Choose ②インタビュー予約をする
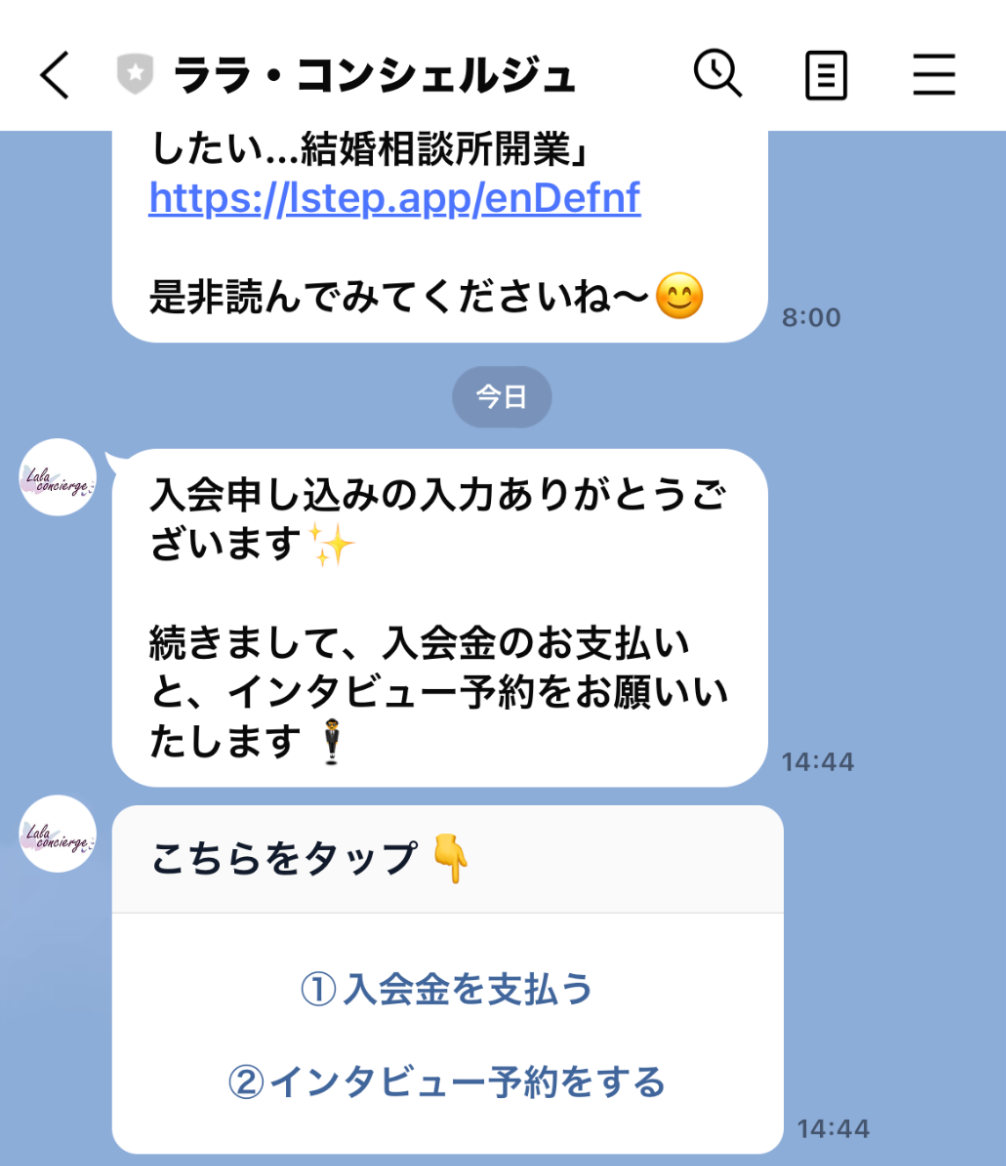This screenshot has width=1006, height=1166. click(447, 1081)
